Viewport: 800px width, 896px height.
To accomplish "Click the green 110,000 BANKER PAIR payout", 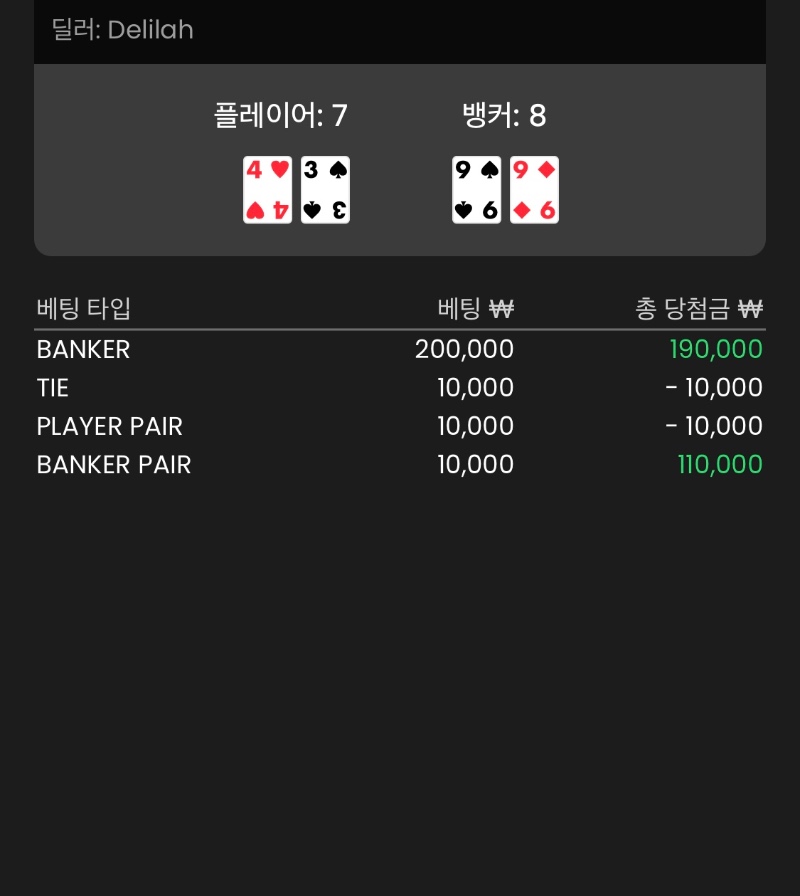I will point(720,464).
